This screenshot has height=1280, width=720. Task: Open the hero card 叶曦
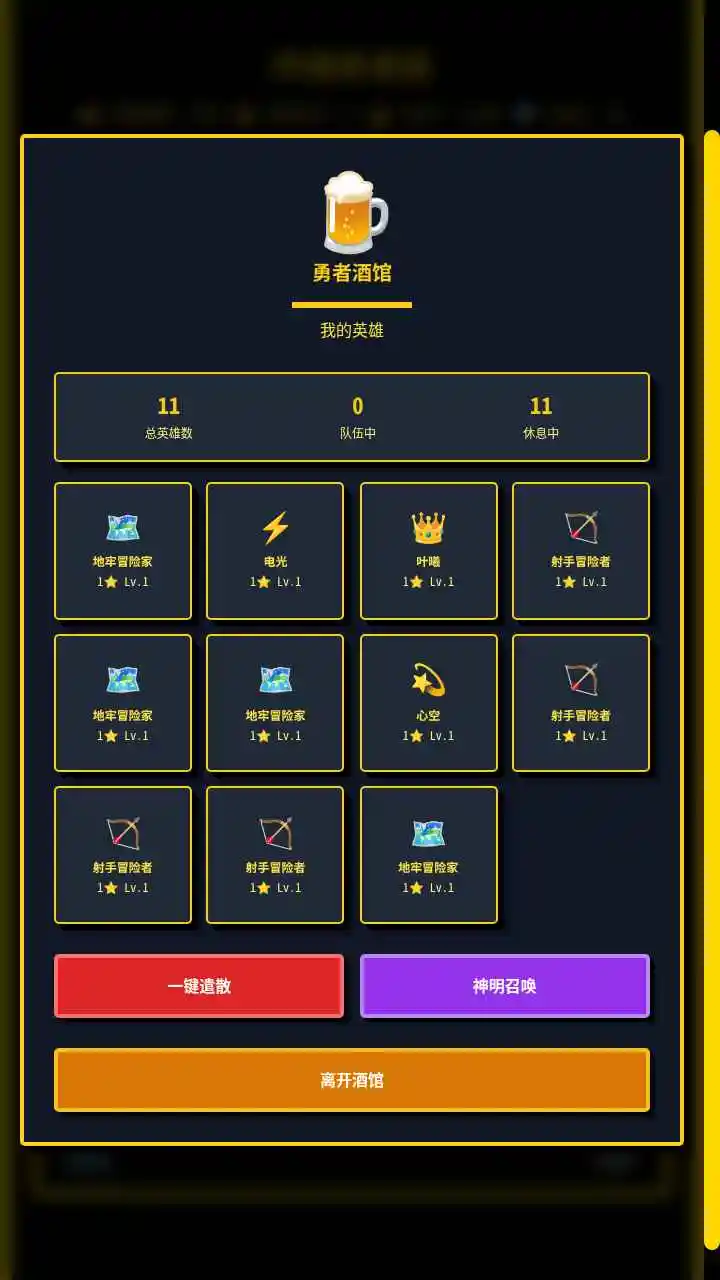click(x=428, y=551)
